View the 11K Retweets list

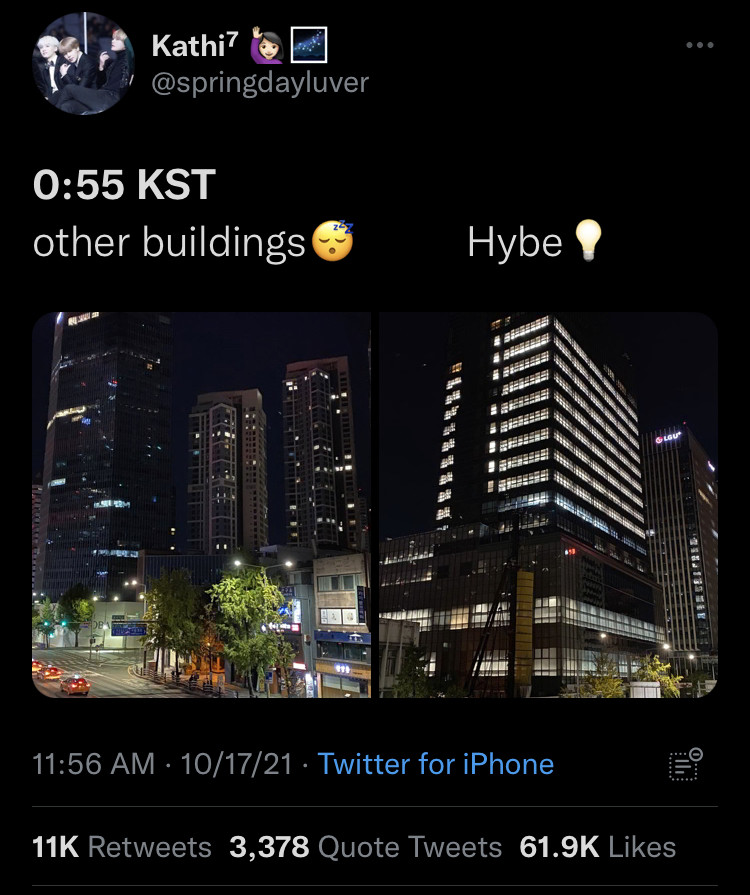tap(122, 847)
